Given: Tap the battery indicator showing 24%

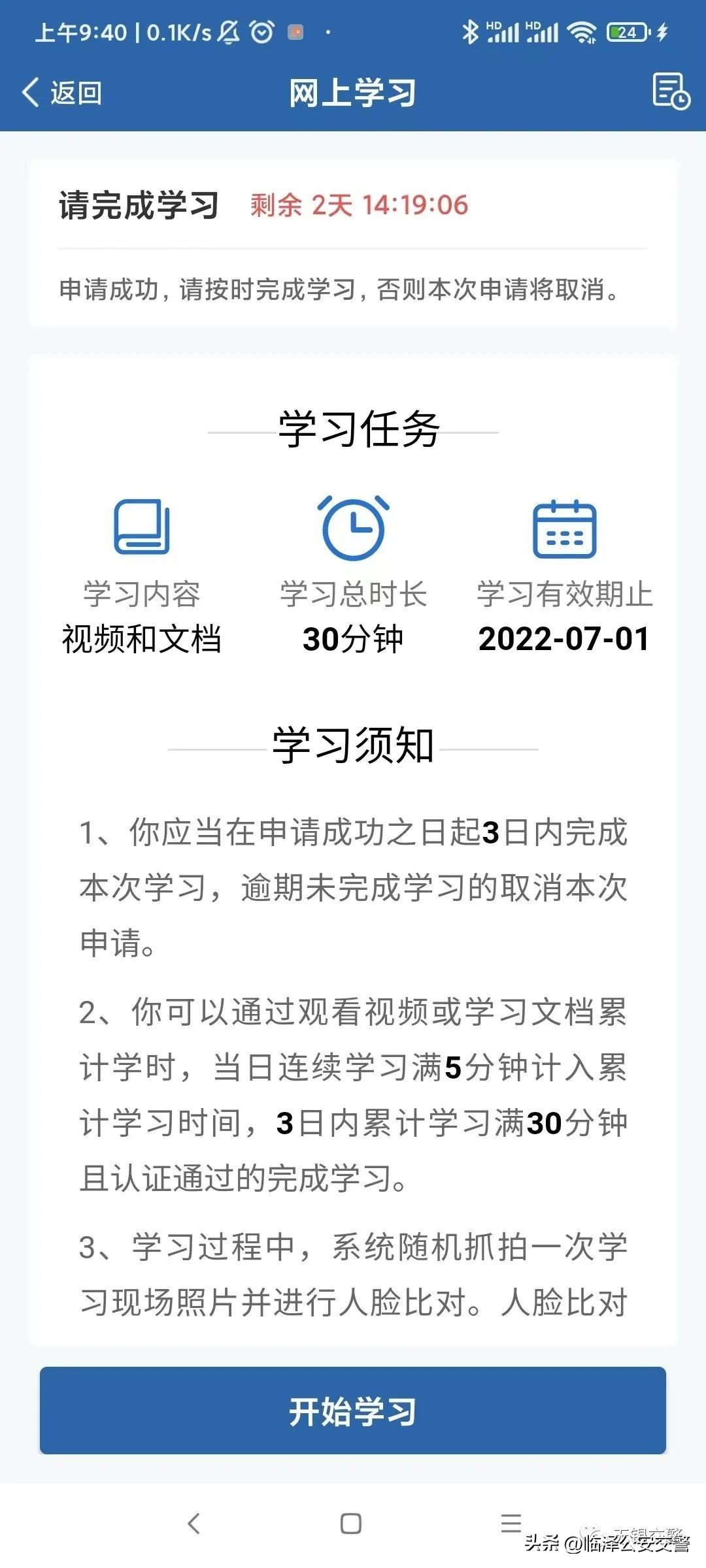Looking at the screenshot, I should [626, 31].
